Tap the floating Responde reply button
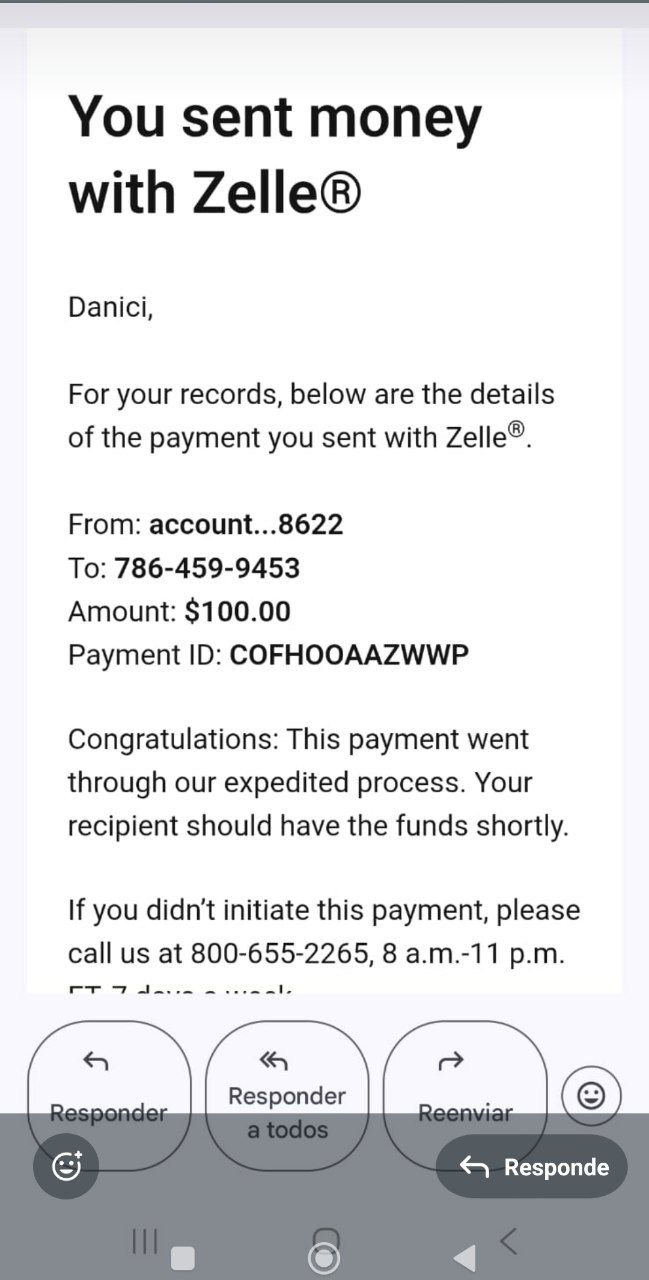 532,1167
